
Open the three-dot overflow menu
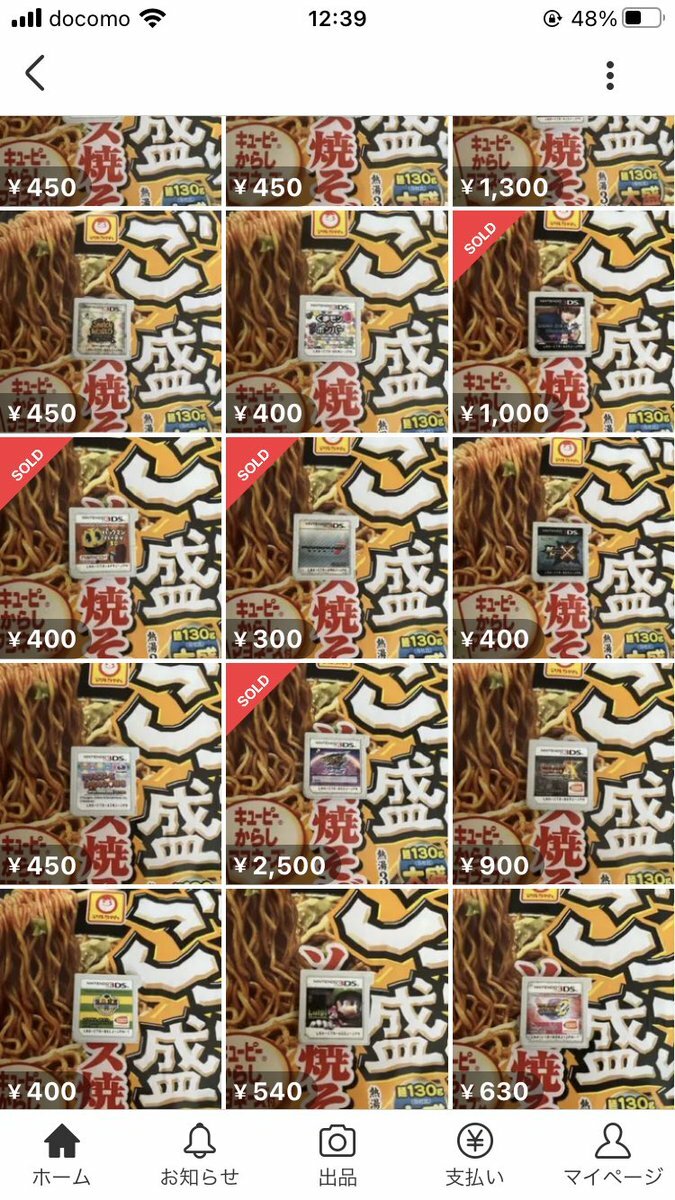[x=610, y=75]
